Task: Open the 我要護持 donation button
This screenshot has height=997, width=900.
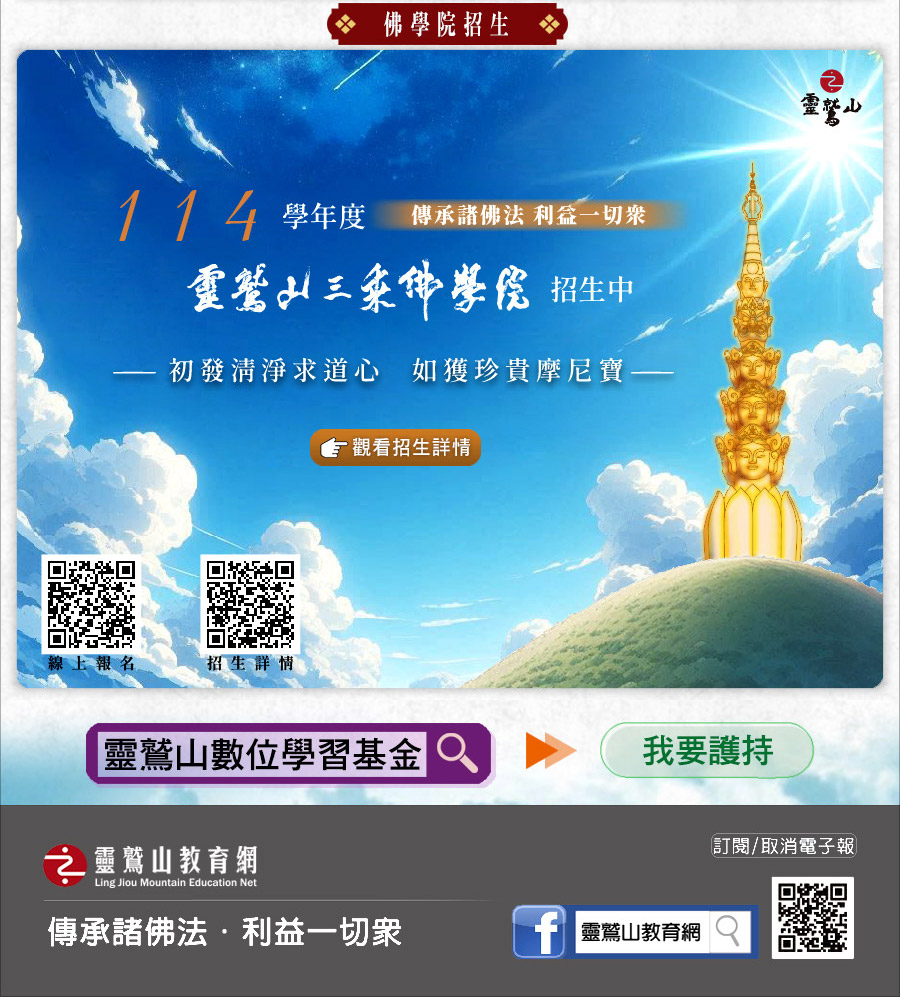Action: [707, 750]
